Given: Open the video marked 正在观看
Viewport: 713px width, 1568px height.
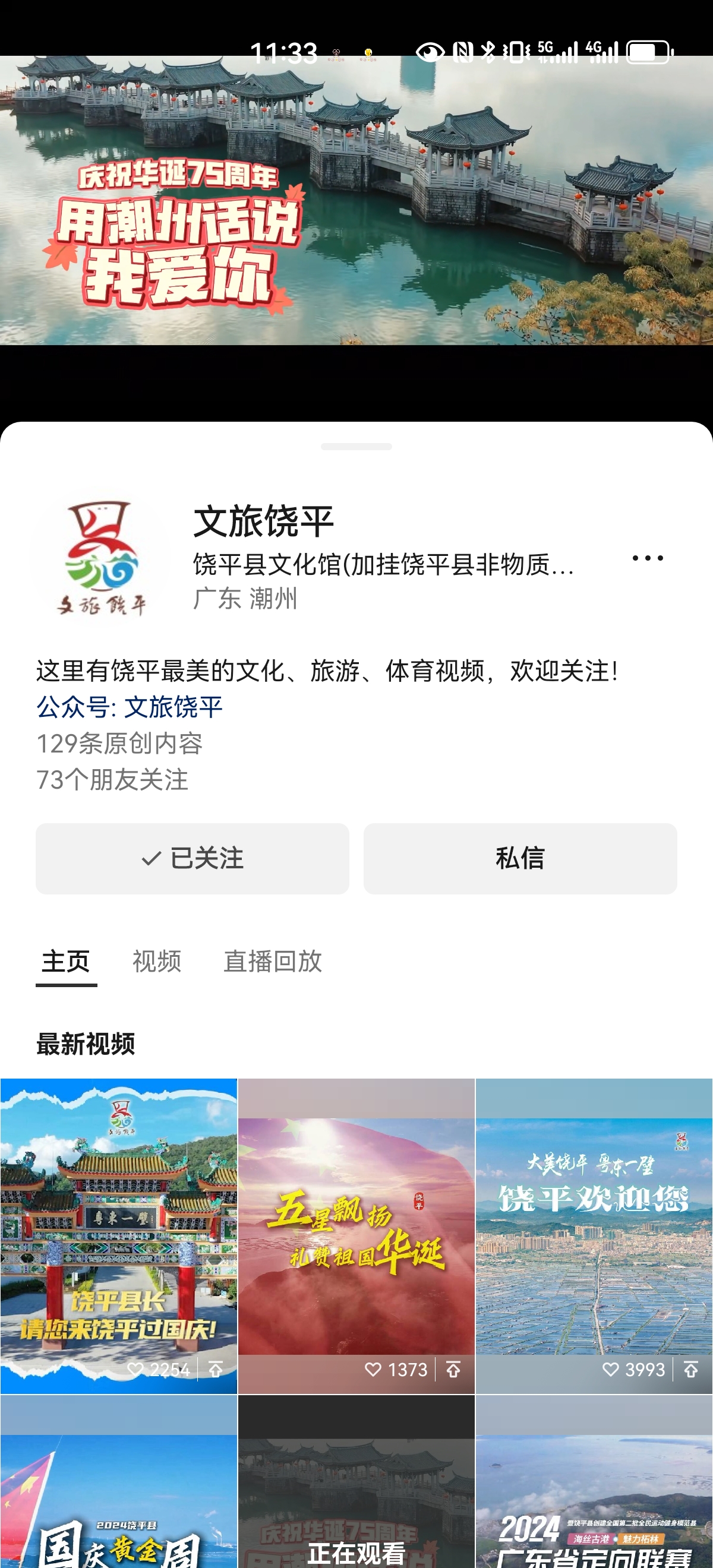Looking at the screenshot, I should click(356, 1481).
